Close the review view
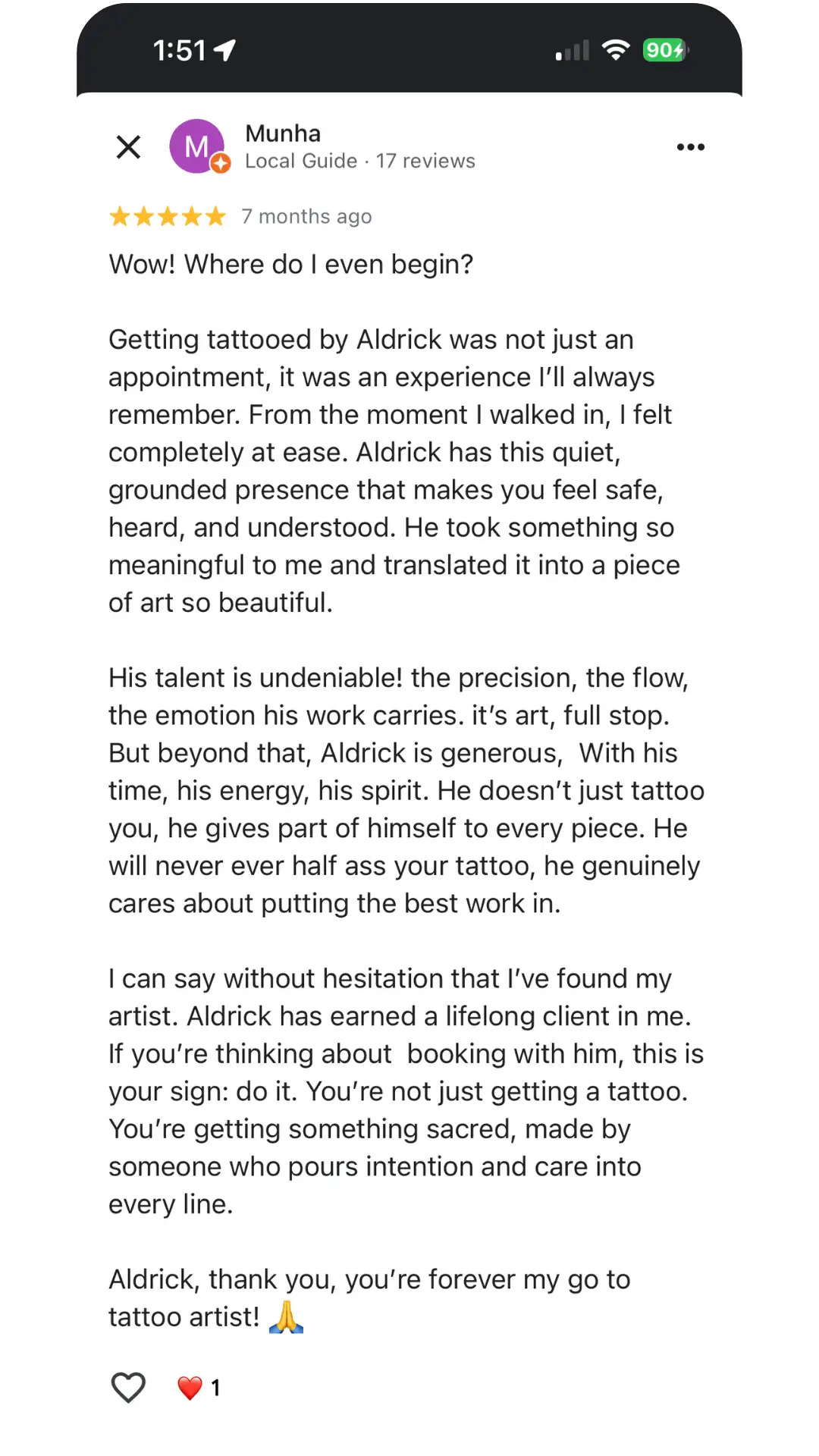This screenshot has height=1456, width=819. 129,147
